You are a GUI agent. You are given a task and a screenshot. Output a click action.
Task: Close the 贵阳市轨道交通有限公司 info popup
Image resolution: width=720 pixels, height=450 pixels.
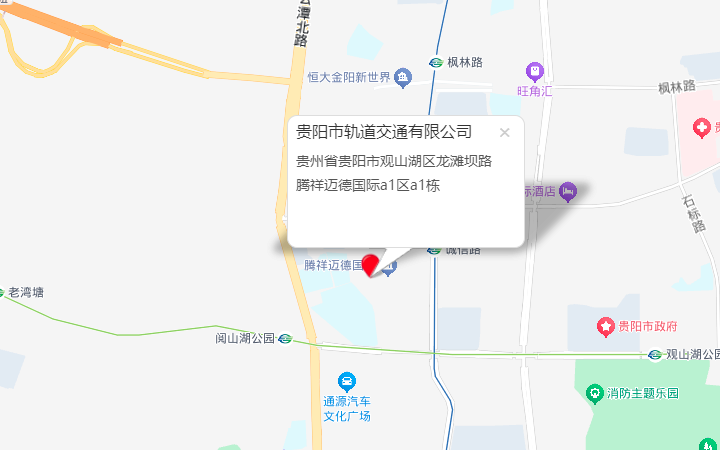(x=505, y=133)
